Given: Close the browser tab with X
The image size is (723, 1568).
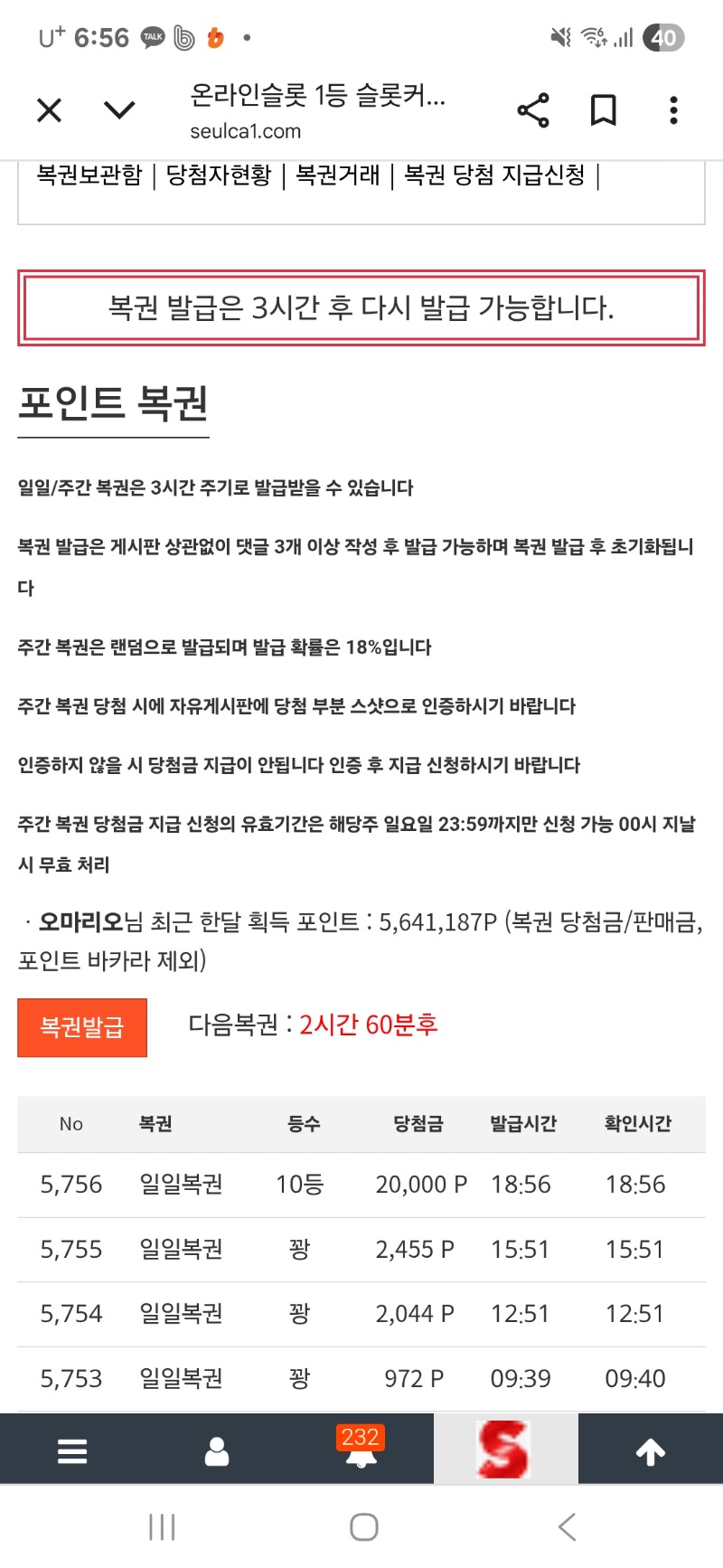Looking at the screenshot, I should tap(49, 110).
